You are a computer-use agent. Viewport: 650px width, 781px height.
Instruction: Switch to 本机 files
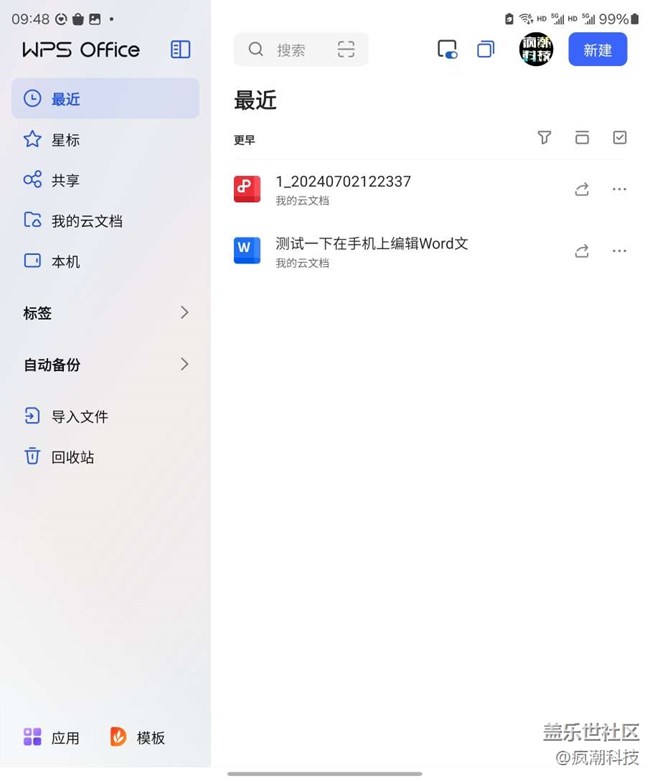click(x=65, y=261)
